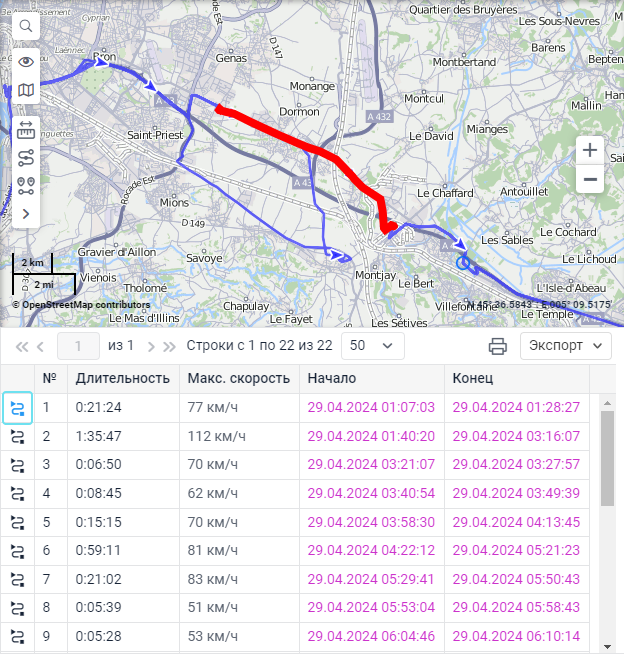Show trip 5 track on the map

click(17, 522)
